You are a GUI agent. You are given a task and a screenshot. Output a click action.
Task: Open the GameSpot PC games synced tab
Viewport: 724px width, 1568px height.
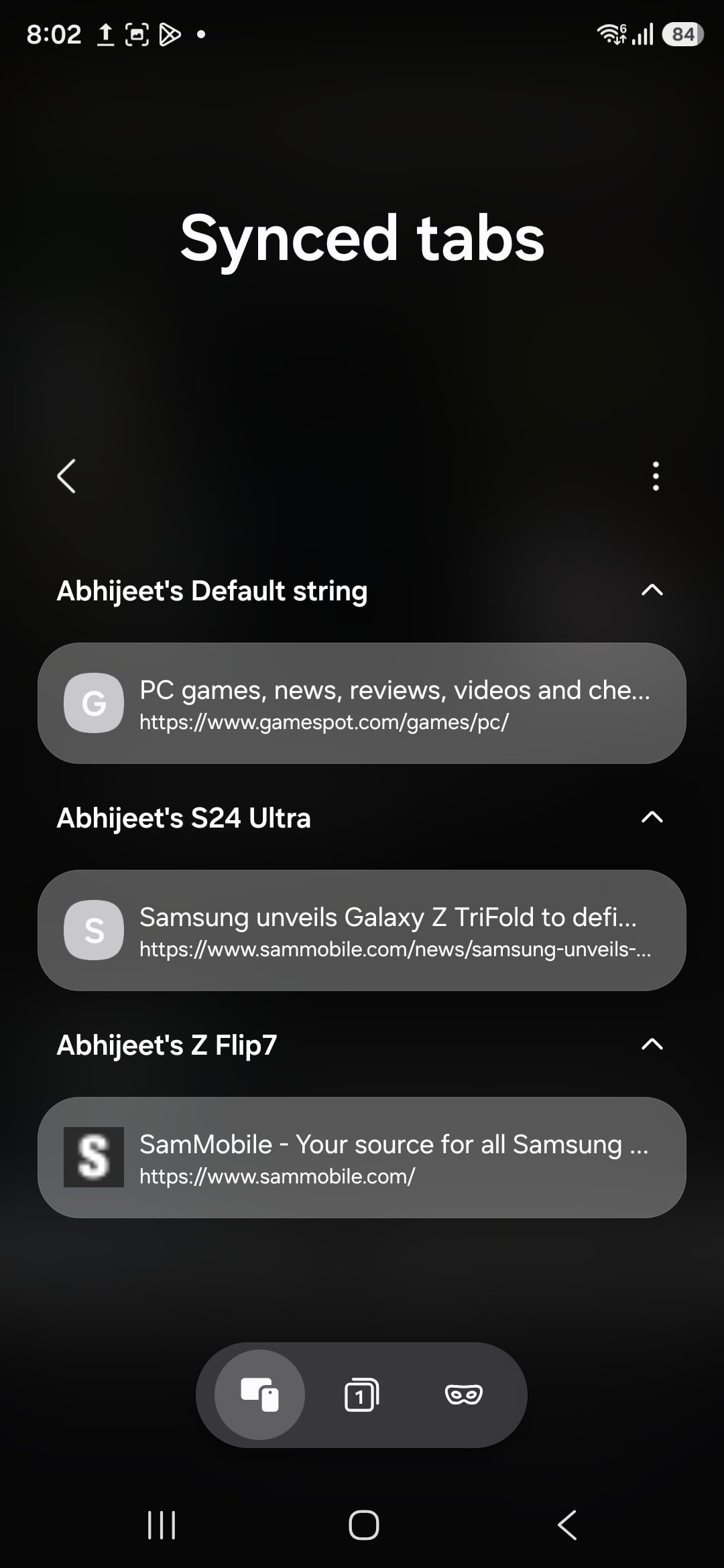coord(362,703)
